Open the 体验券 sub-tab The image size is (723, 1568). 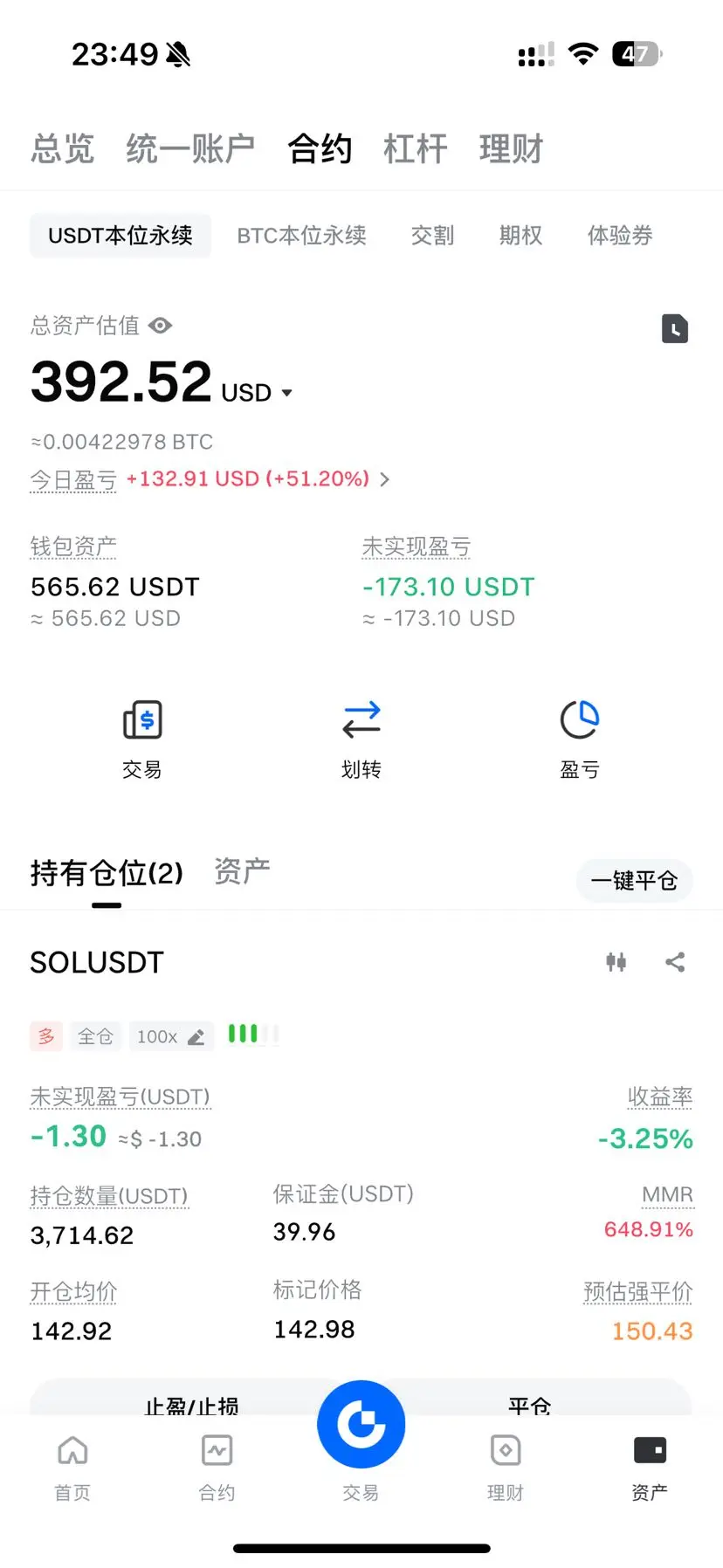coord(620,235)
